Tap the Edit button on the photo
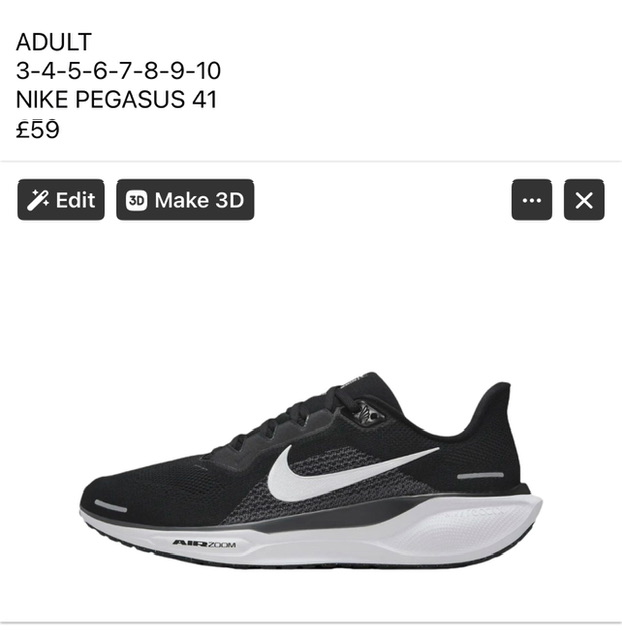Image resolution: width=622 pixels, height=640 pixels. pos(61,200)
